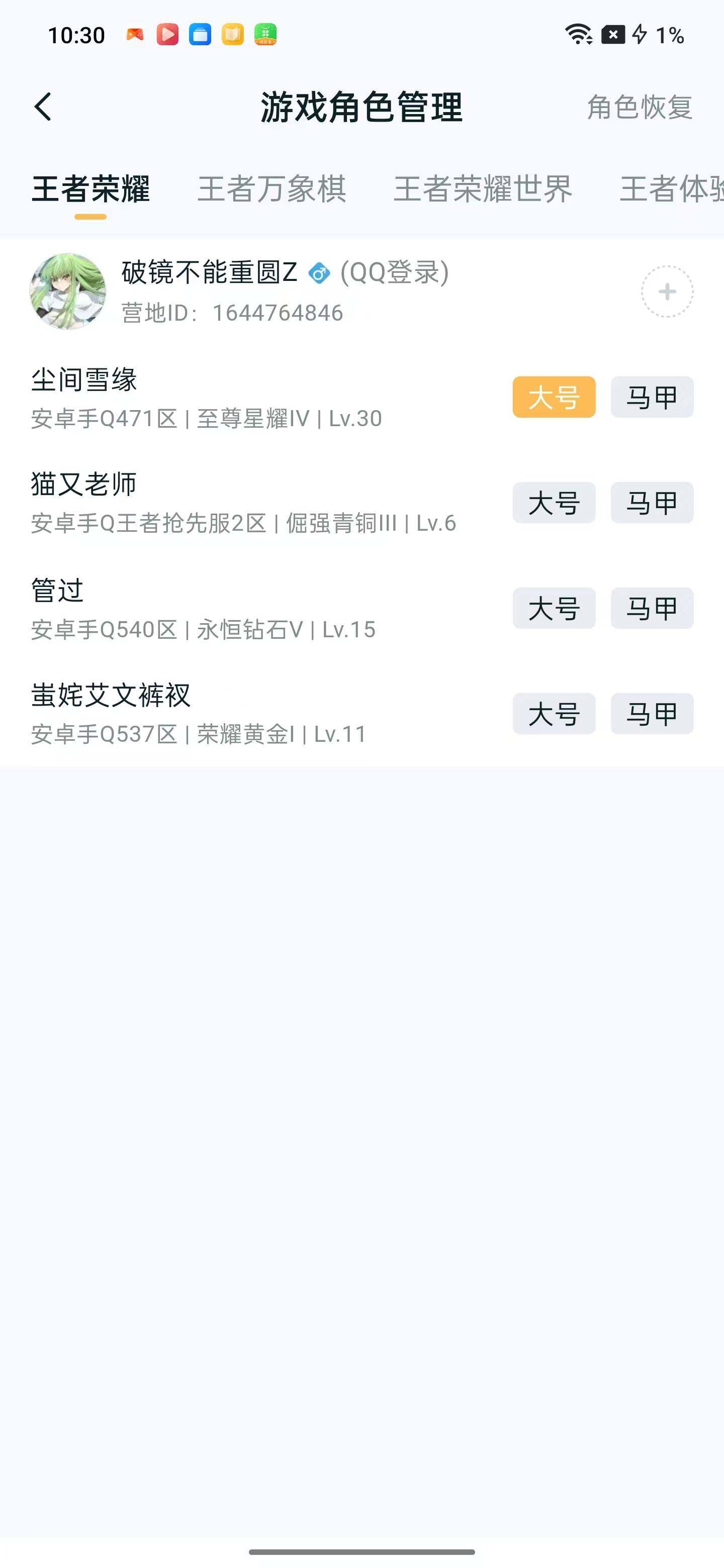Select 大号 on the 管过 role

tap(554, 608)
